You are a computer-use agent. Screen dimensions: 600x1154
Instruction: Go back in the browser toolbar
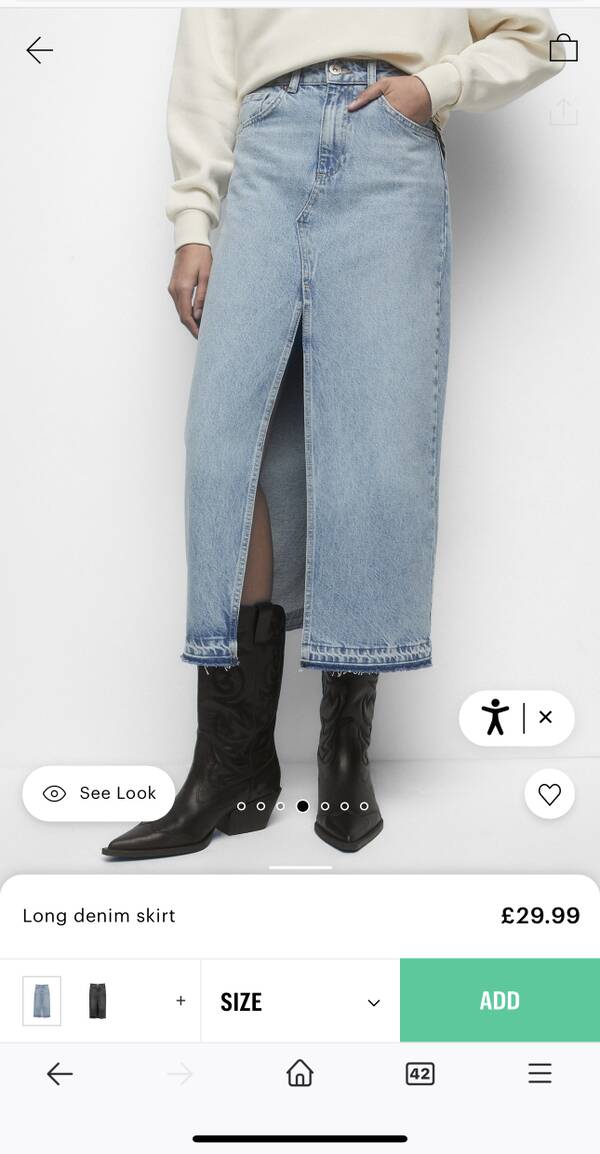tap(60, 1074)
